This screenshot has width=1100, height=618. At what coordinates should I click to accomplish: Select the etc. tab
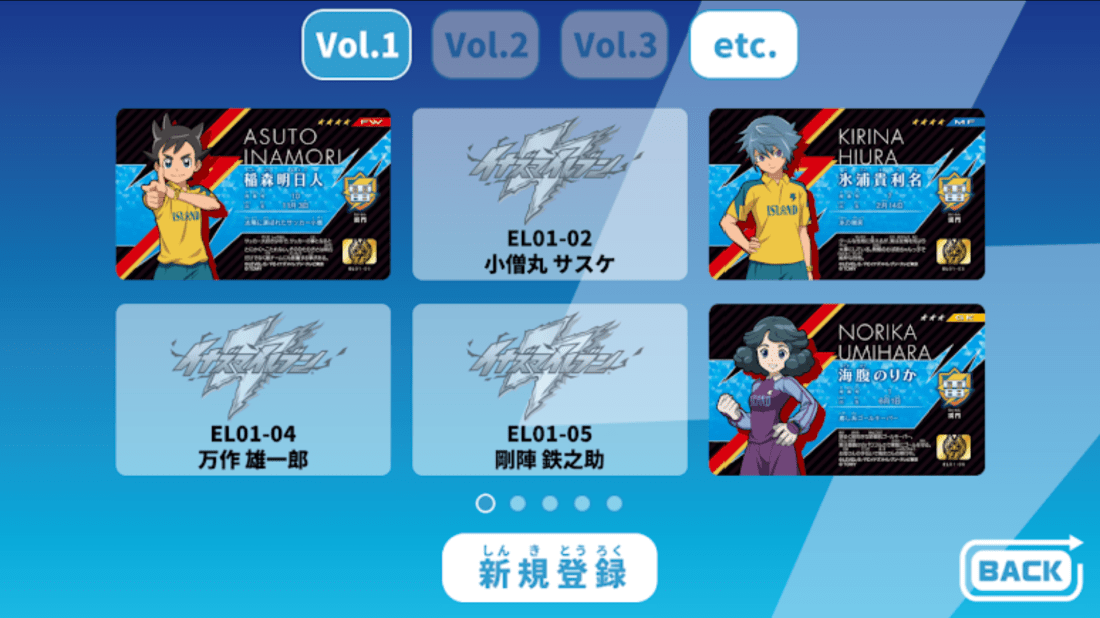pos(744,45)
